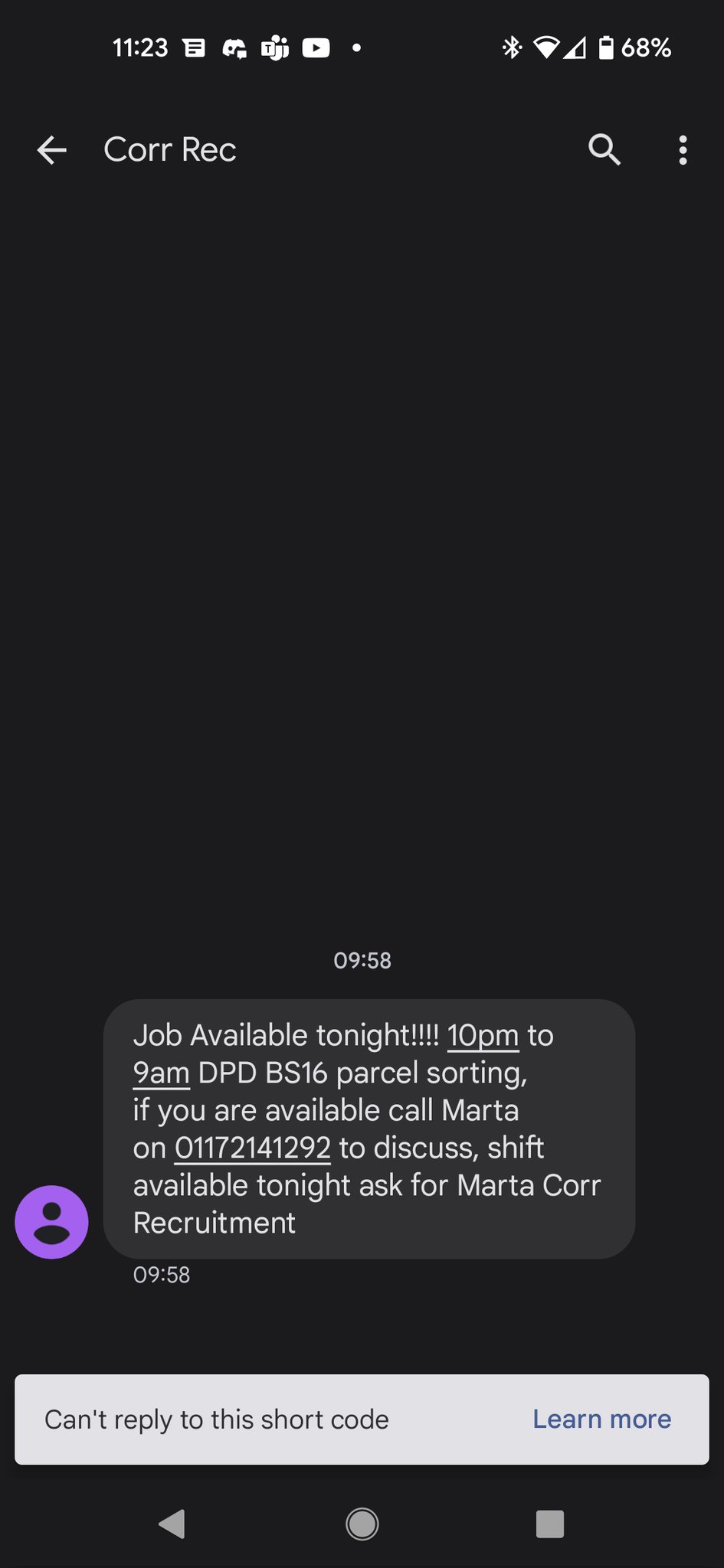Go to the system home screen
The image size is (724, 1568).
coord(362,1524)
